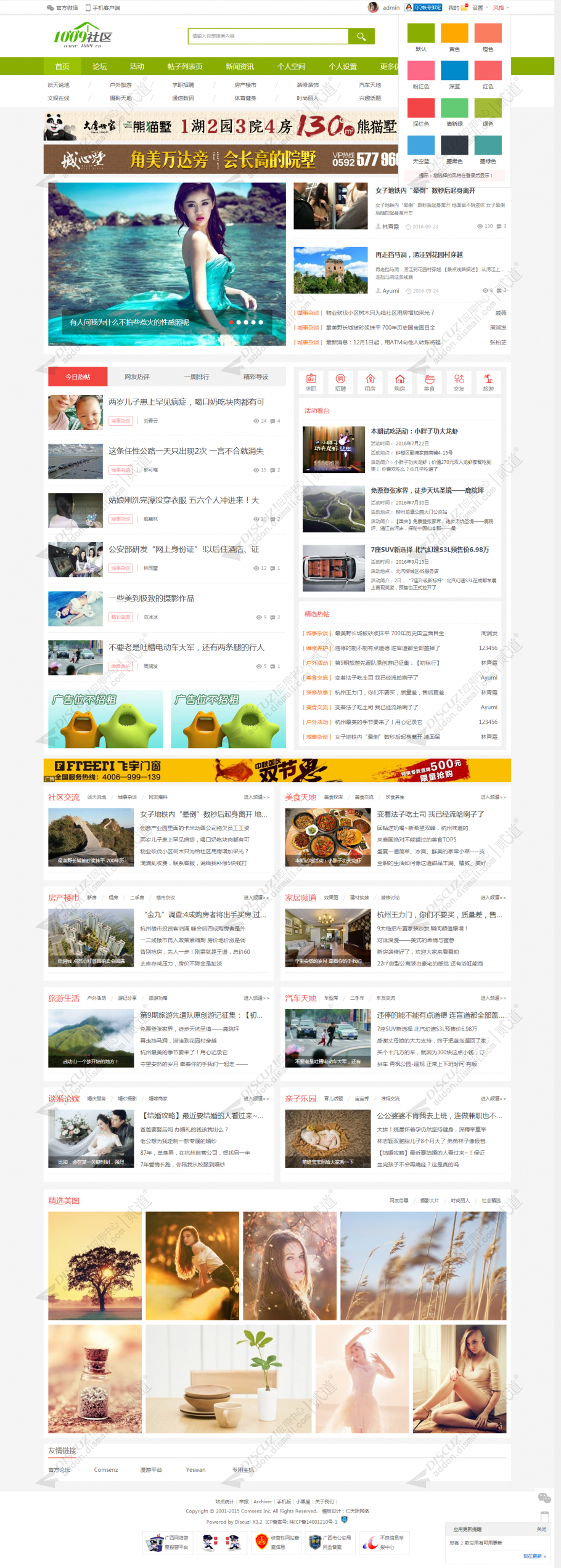Open activity 本期试吃活动:小胖子功夫龙虾
The image size is (561, 1568).
click(414, 431)
